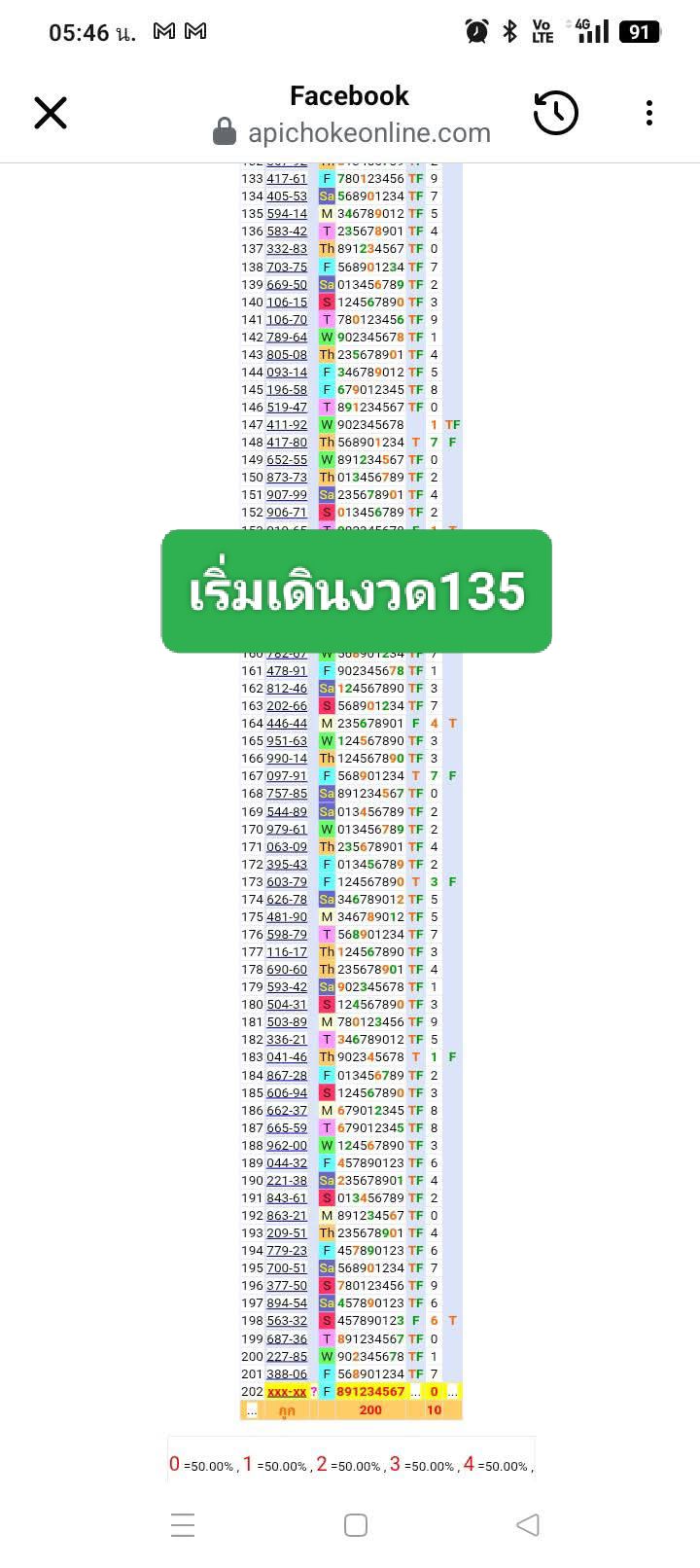Tap the system back button

[x=528, y=1524]
